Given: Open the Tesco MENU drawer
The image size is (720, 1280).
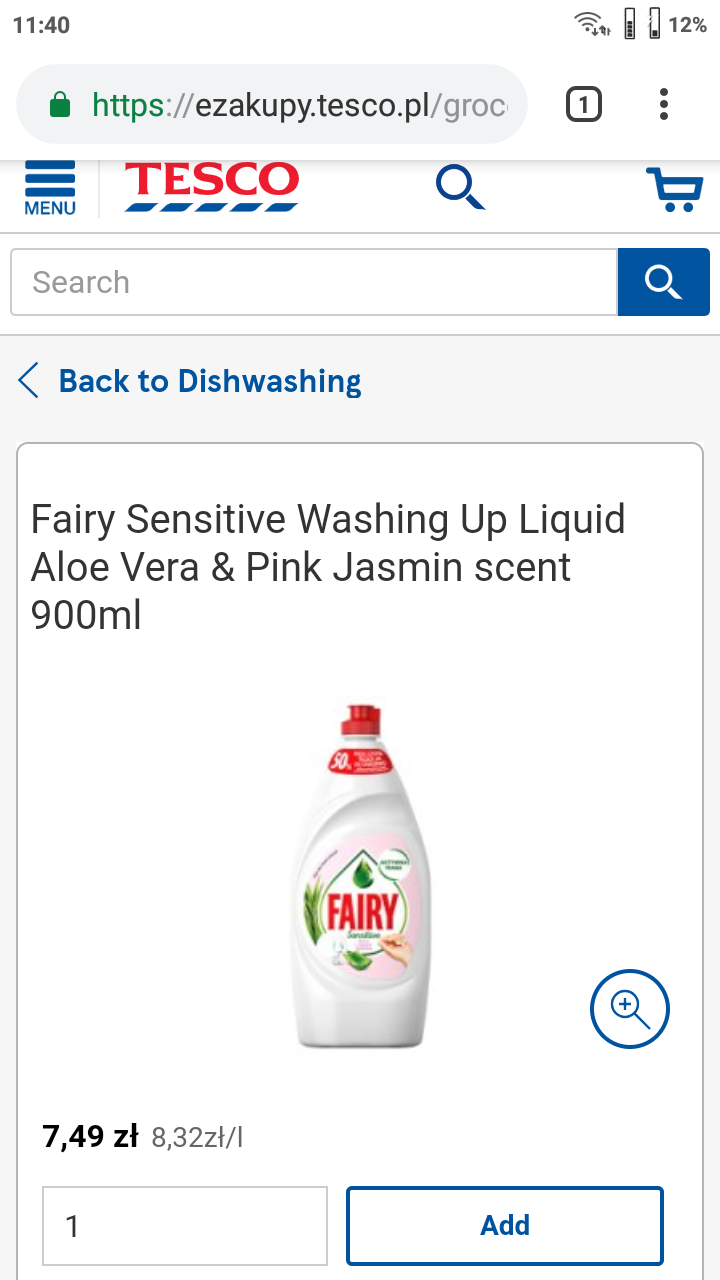Looking at the screenshot, I should point(50,188).
